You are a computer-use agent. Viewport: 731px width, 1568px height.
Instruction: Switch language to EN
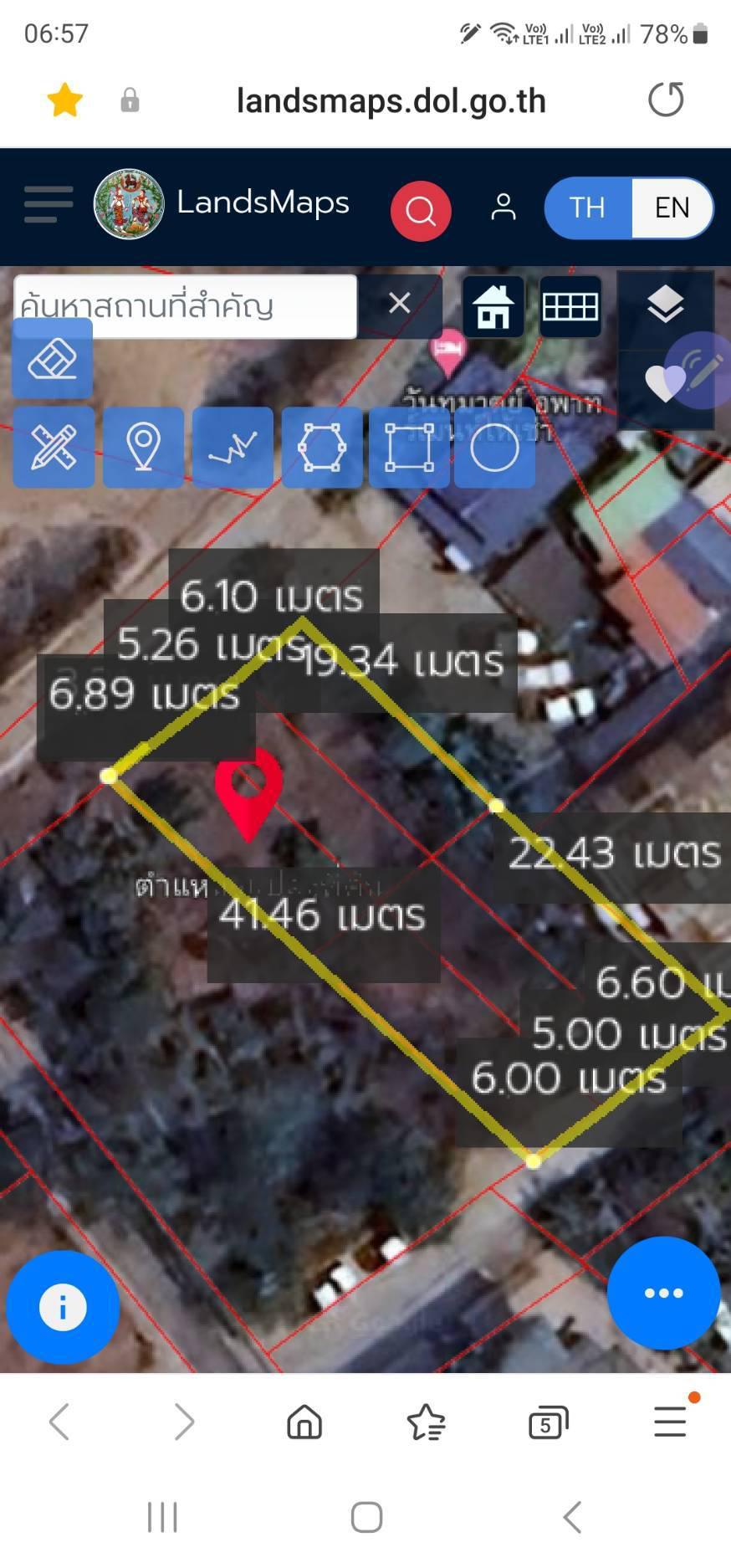[x=672, y=208]
